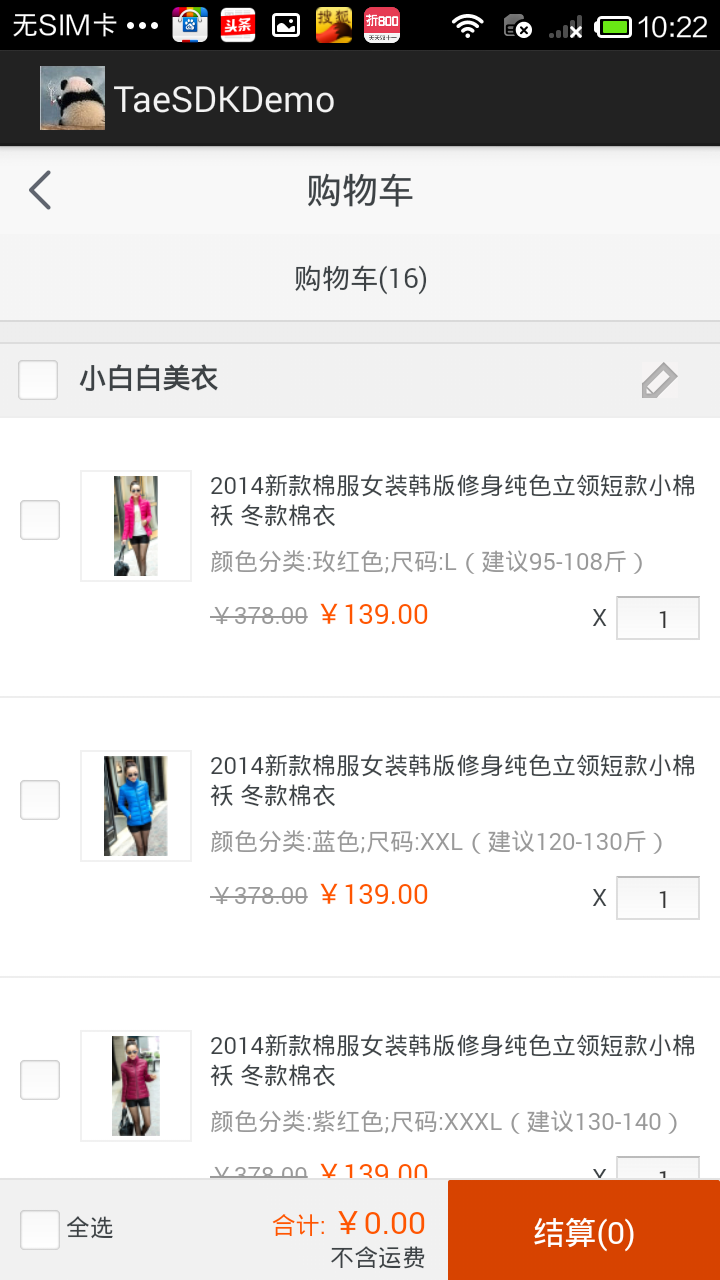Check the 蓝色 size XXL jacket
This screenshot has height=1280, width=720.
coord(40,800)
